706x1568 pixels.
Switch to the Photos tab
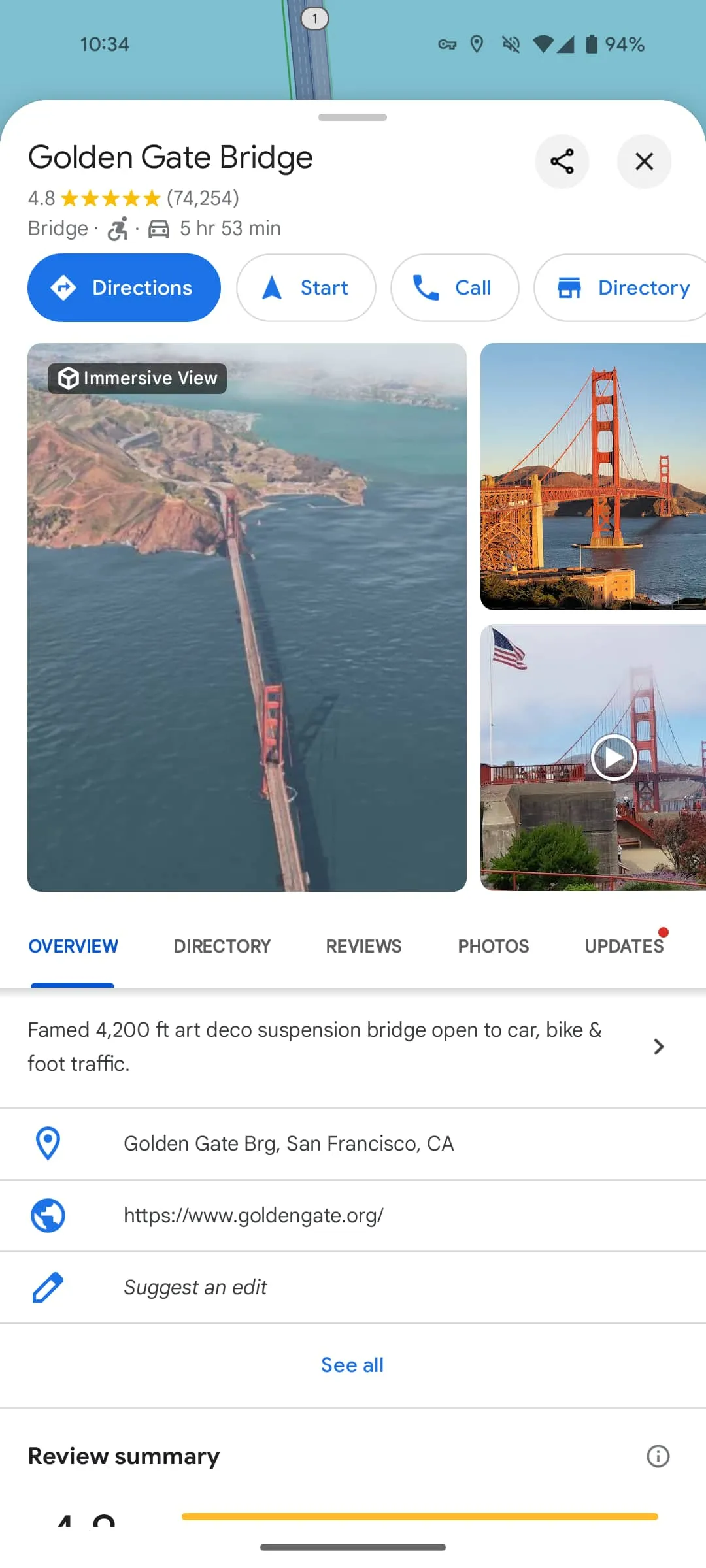(x=494, y=946)
